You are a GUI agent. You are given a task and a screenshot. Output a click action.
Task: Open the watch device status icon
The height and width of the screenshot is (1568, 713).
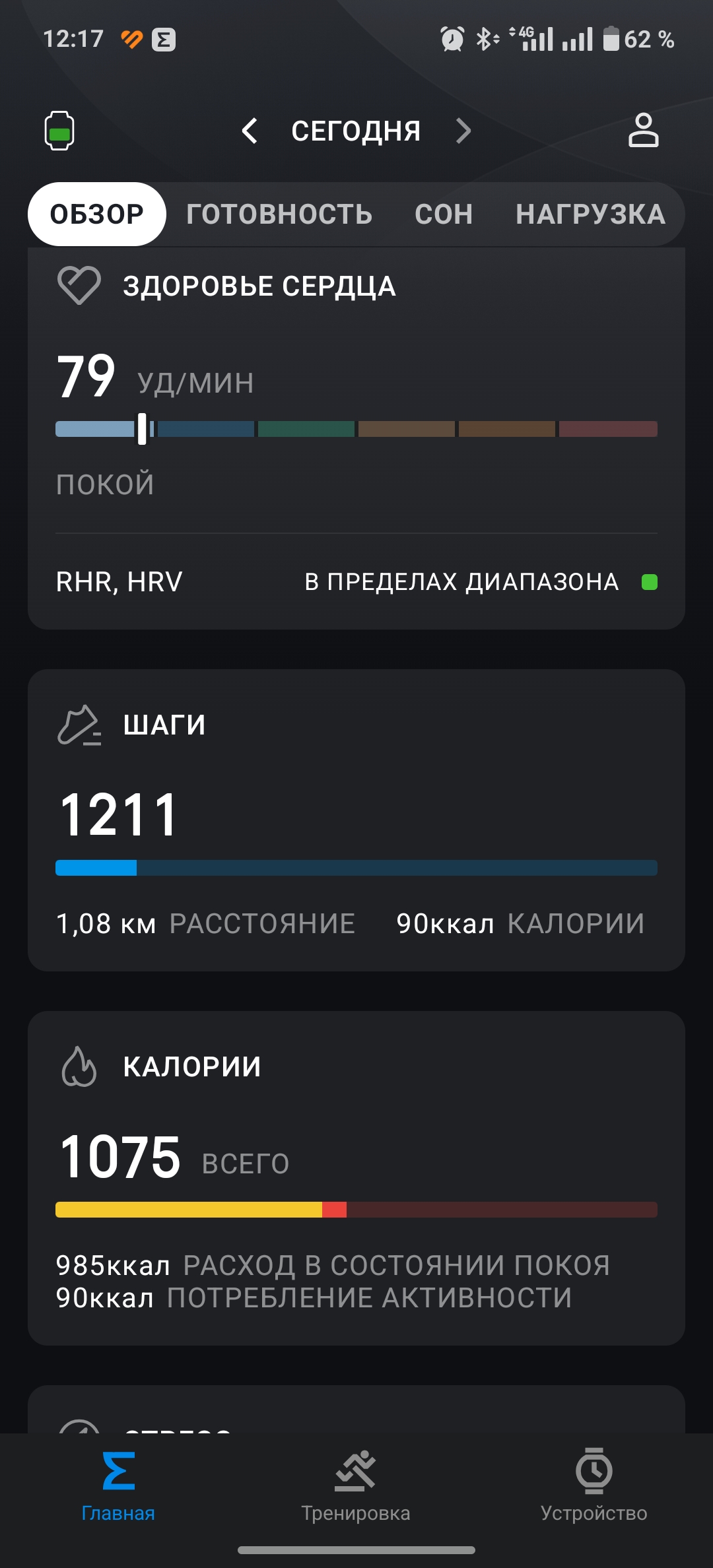[x=59, y=131]
